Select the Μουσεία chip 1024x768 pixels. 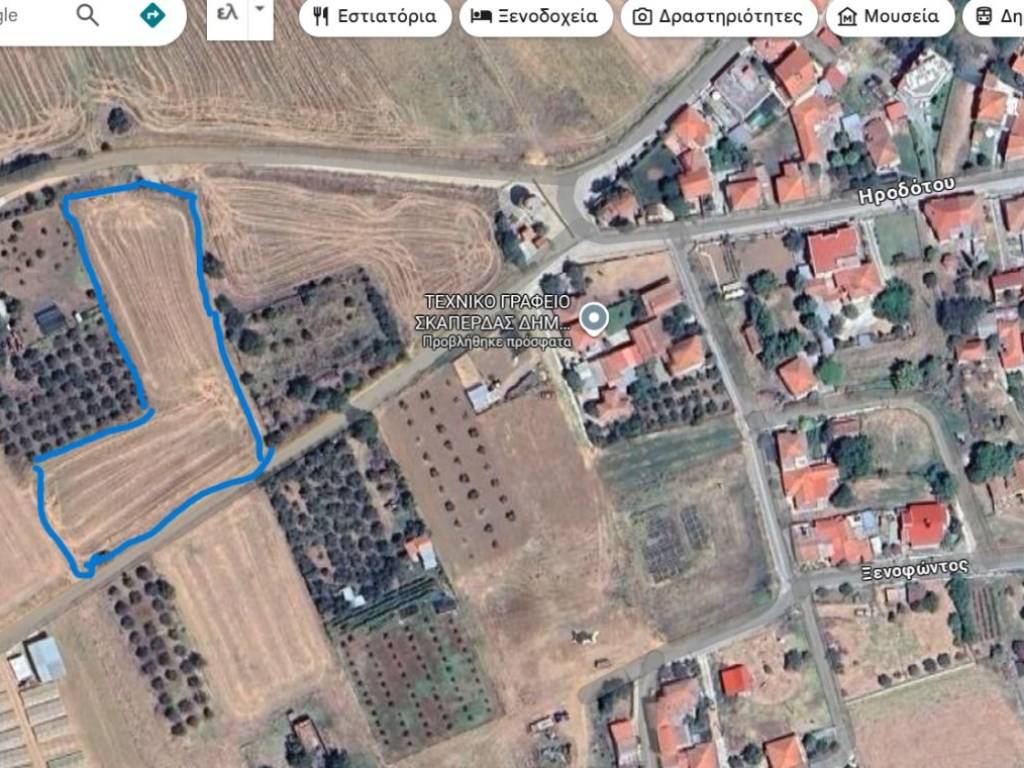889,16
